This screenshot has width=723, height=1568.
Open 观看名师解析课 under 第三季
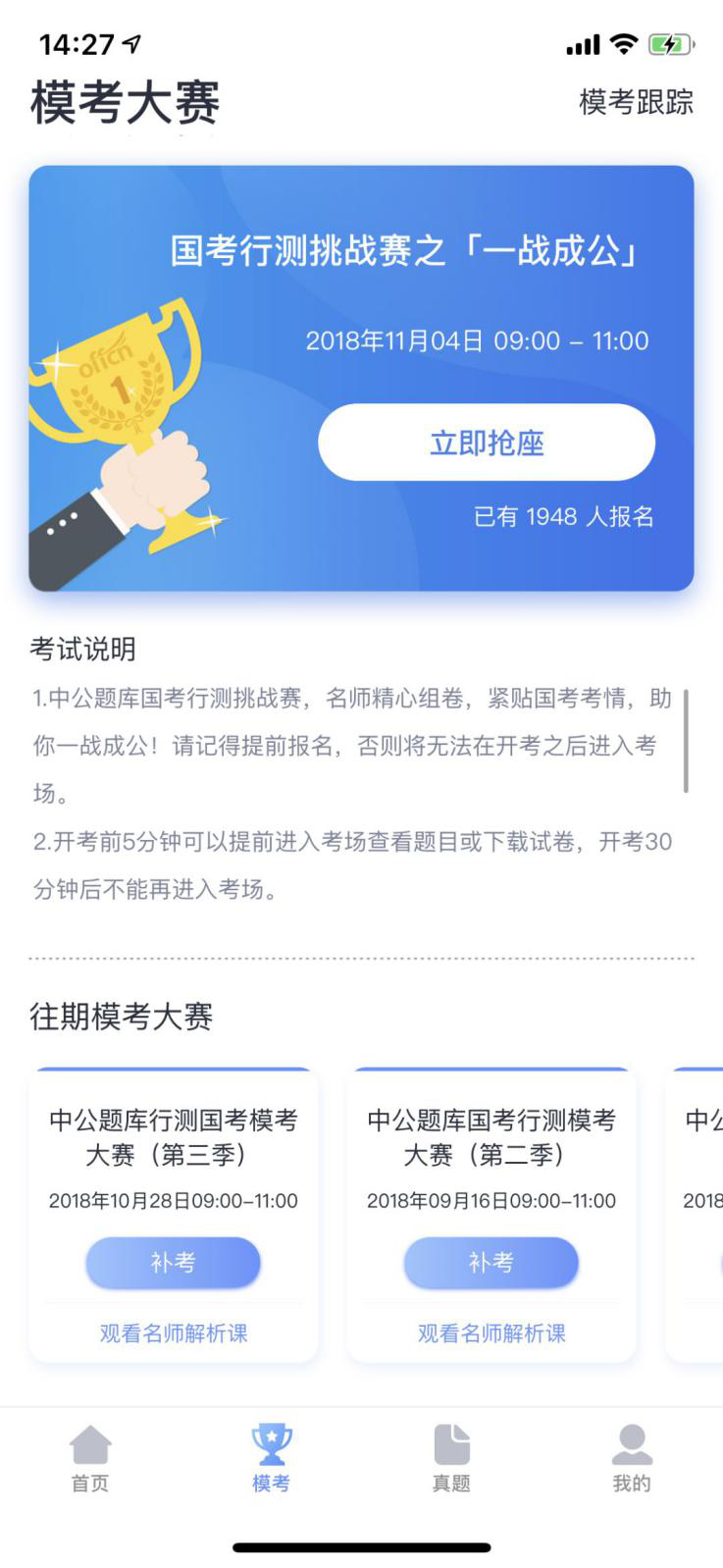coord(174,1333)
